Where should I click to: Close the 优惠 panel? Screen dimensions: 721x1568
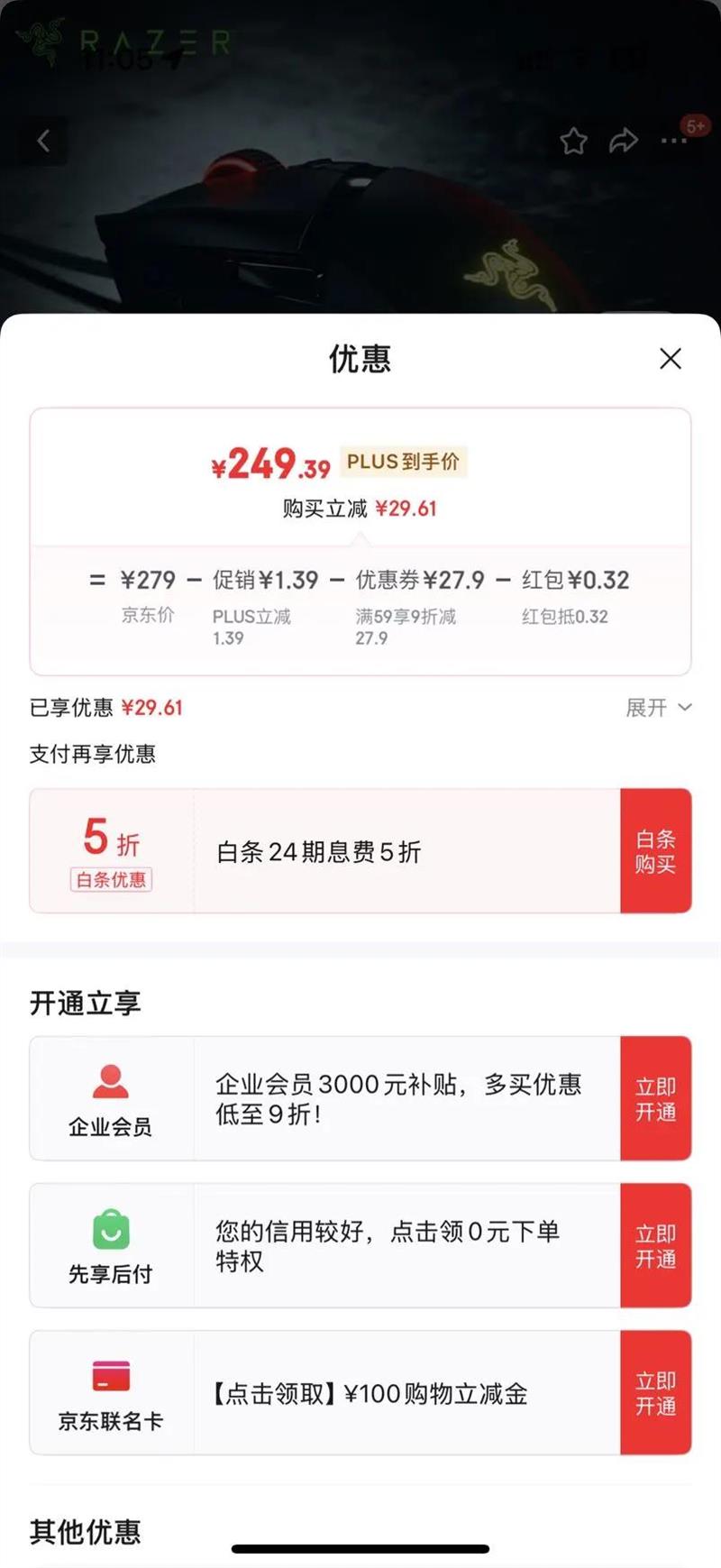tap(670, 359)
